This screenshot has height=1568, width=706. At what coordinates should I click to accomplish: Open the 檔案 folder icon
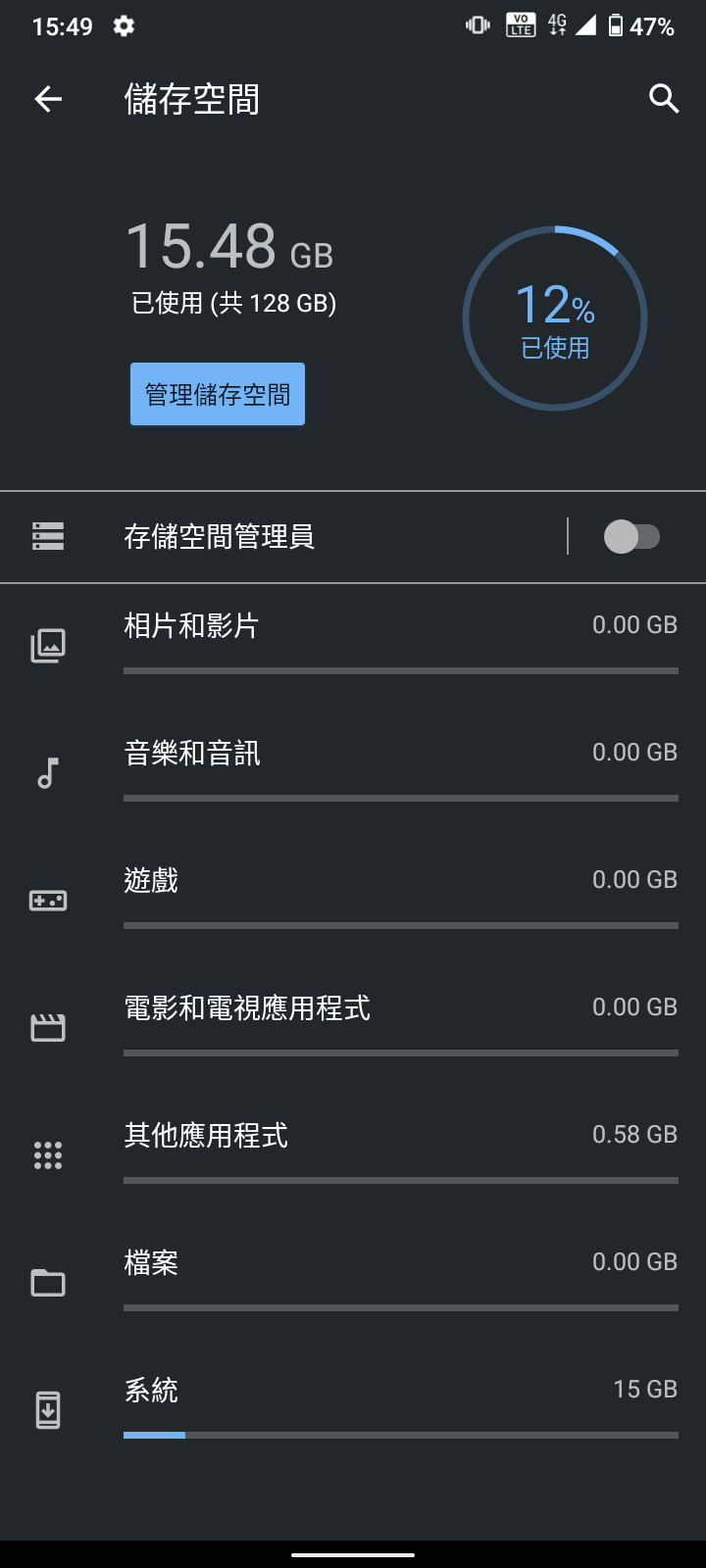coord(47,1282)
